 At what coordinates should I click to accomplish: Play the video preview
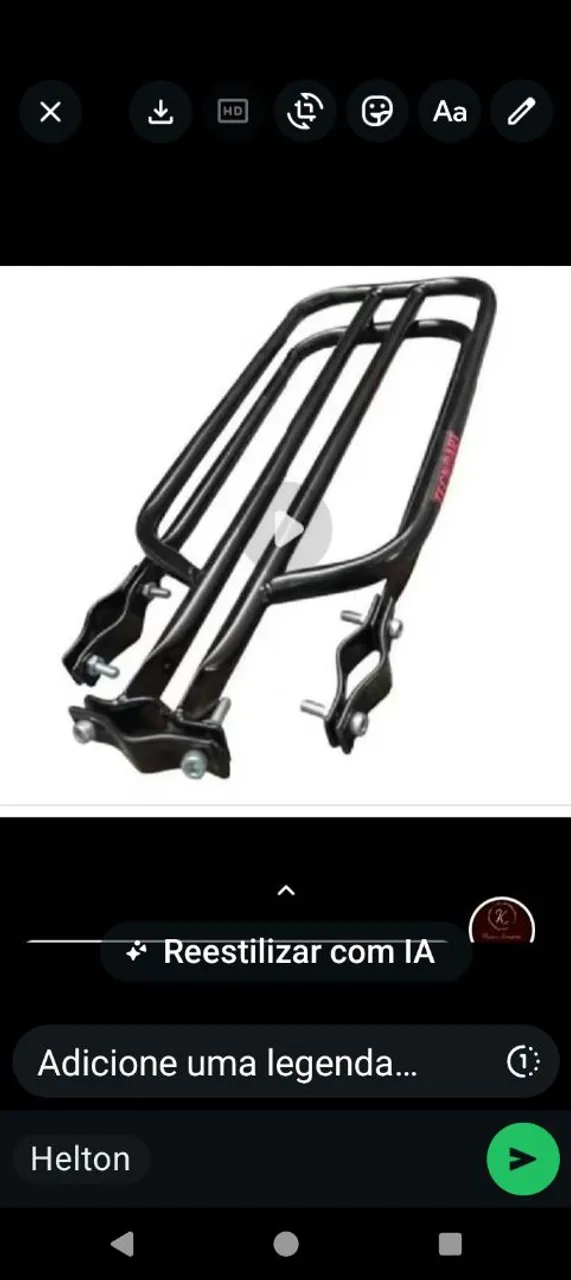pyautogui.click(x=288, y=530)
